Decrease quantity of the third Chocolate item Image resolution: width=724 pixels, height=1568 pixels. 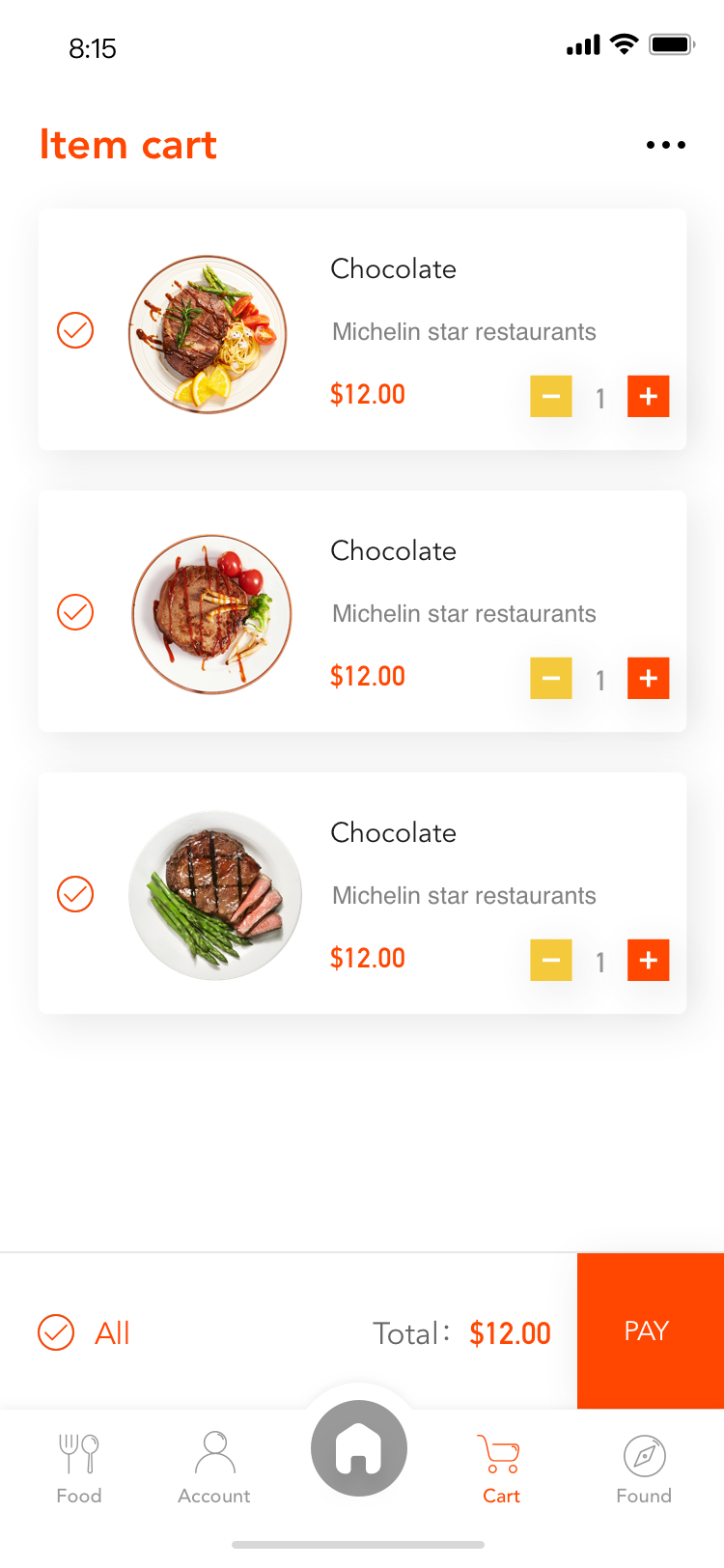point(551,960)
